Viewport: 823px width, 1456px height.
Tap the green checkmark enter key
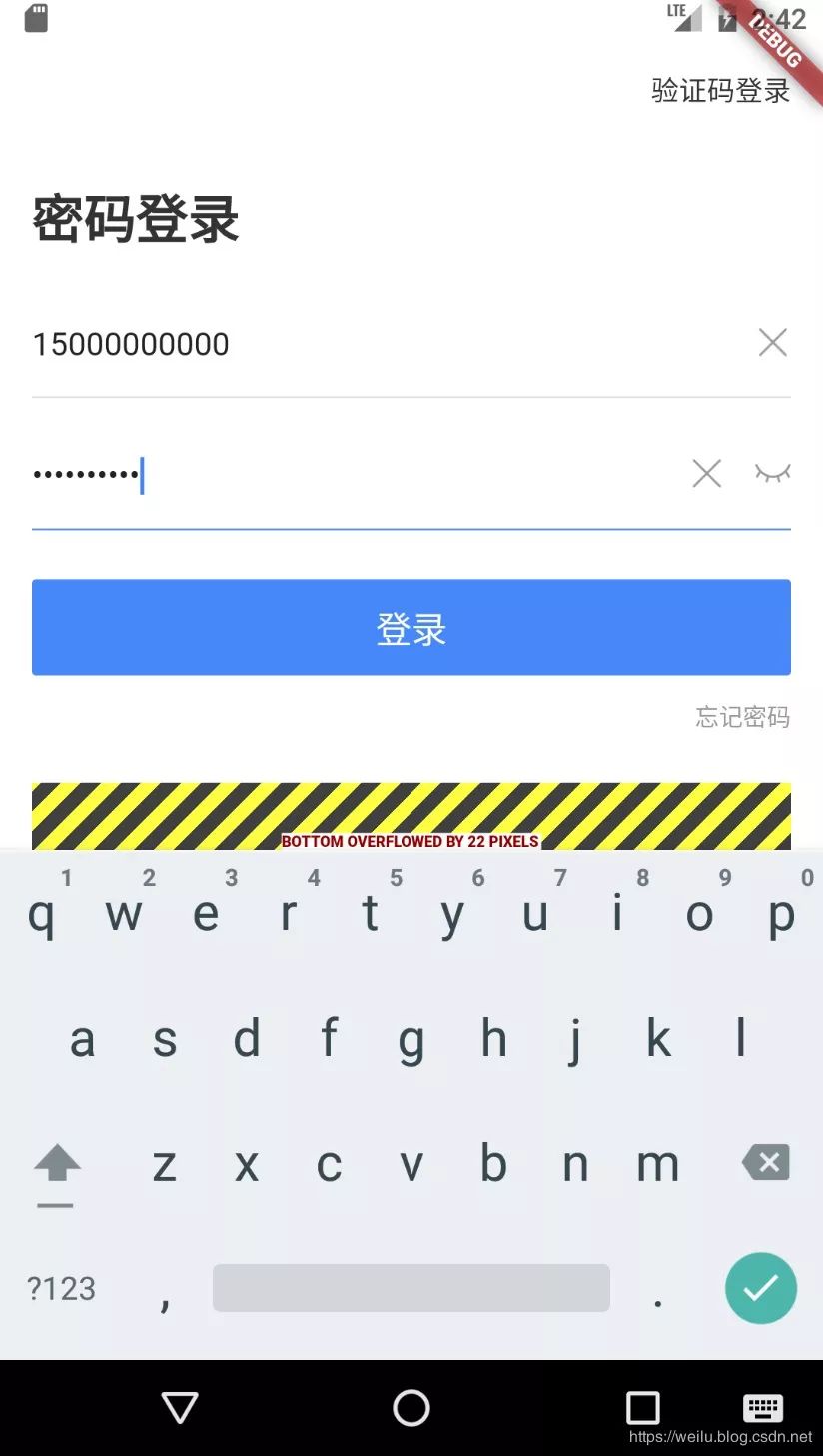tap(760, 1288)
